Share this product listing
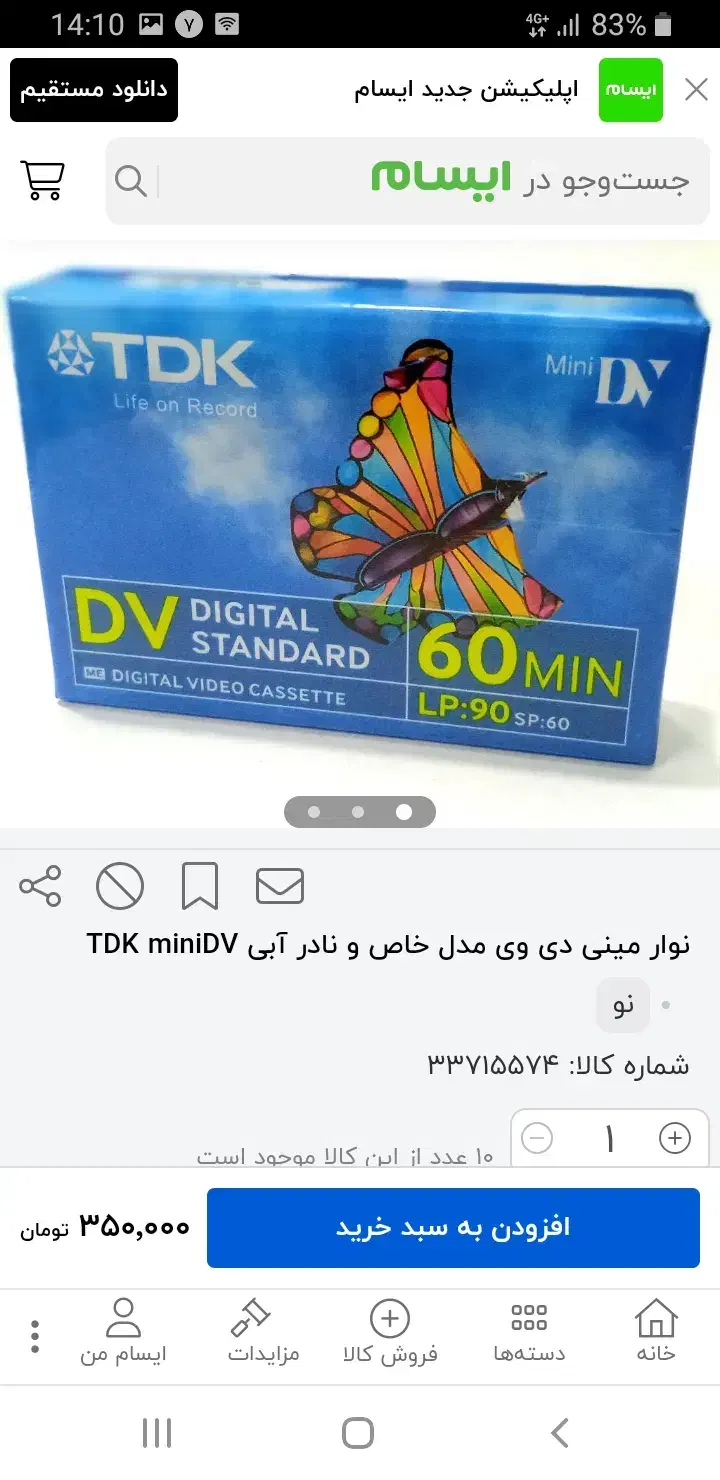The height and width of the screenshot is (1480, 720). click(39, 885)
